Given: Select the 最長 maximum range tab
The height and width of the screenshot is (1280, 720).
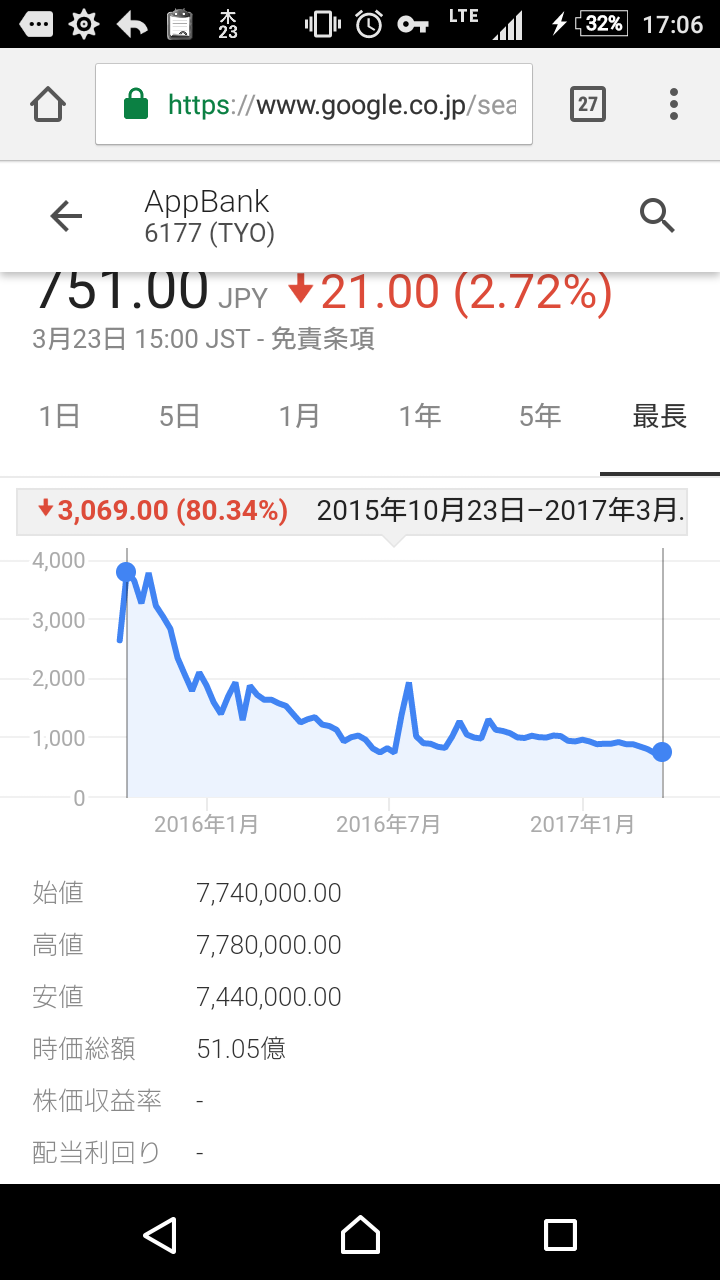Looking at the screenshot, I should (x=660, y=417).
